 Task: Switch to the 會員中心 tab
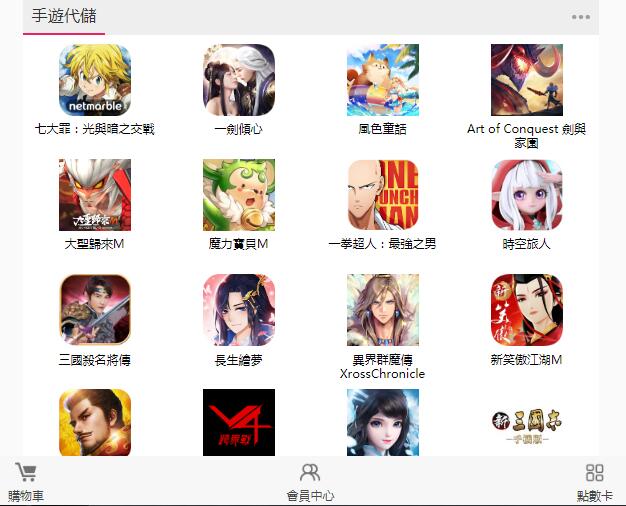coord(310,482)
